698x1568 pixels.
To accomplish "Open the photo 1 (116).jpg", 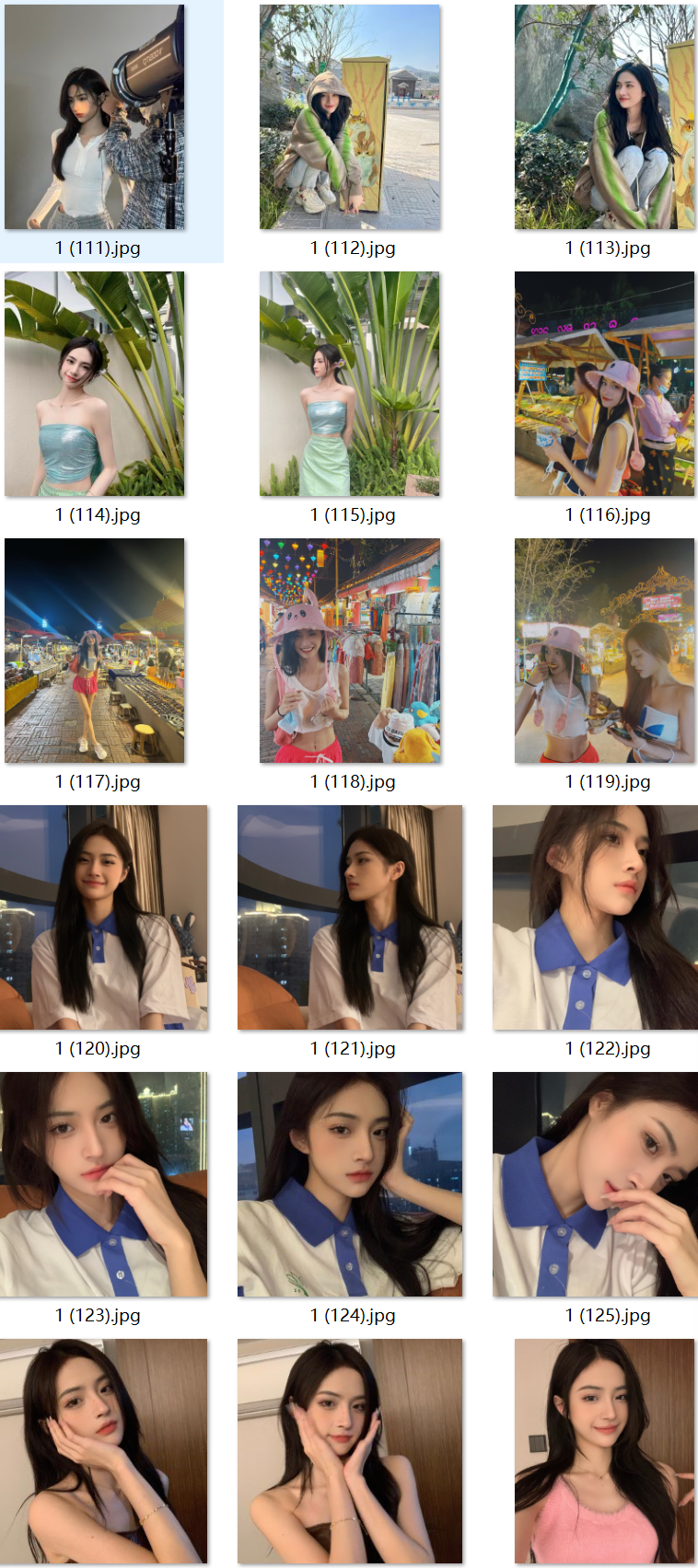I will pyautogui.click(x=604, y=384).
